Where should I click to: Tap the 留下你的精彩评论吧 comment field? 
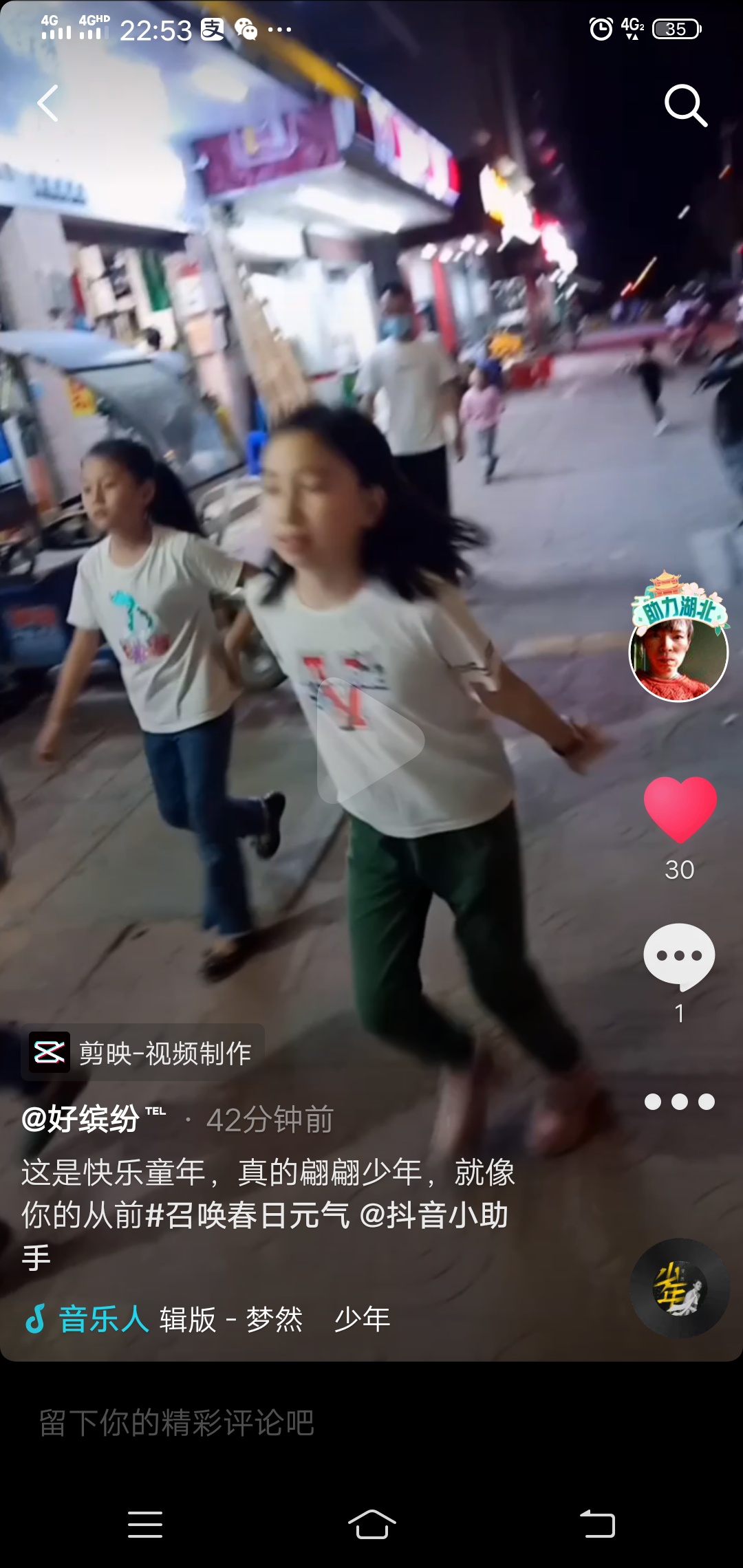coord(275,1422)
